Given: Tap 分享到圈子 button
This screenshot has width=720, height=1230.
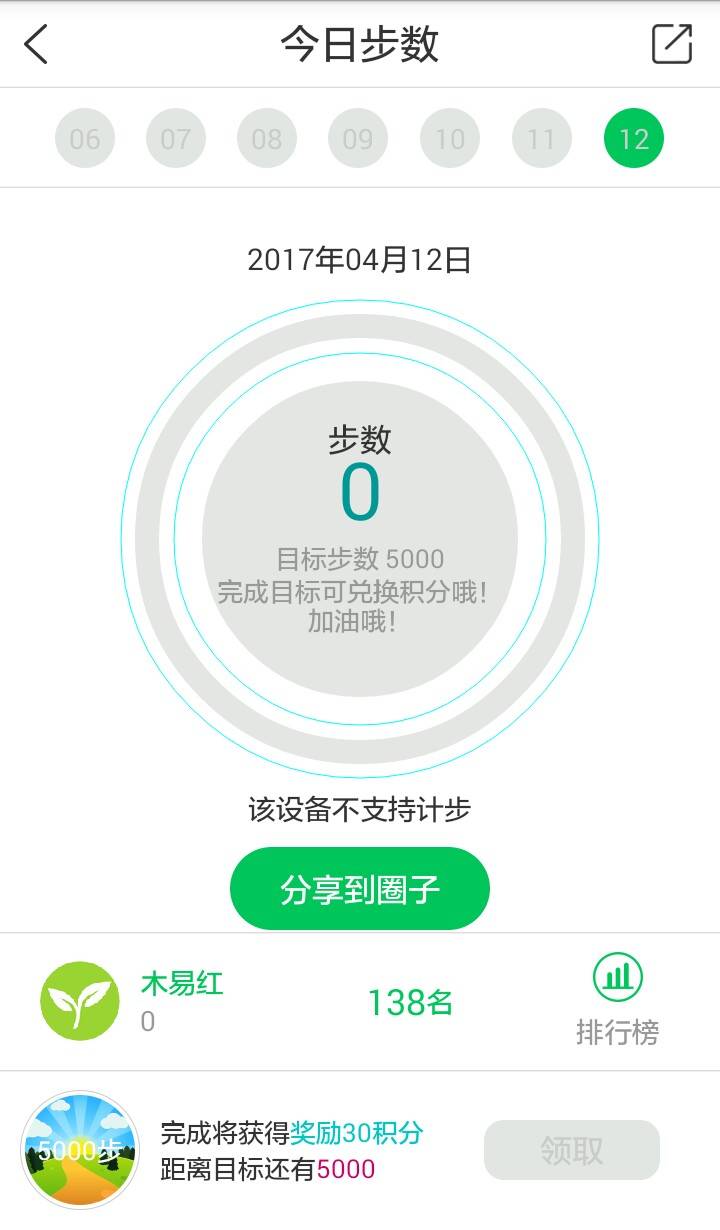Looking at the screenshot, I should 360,889.
